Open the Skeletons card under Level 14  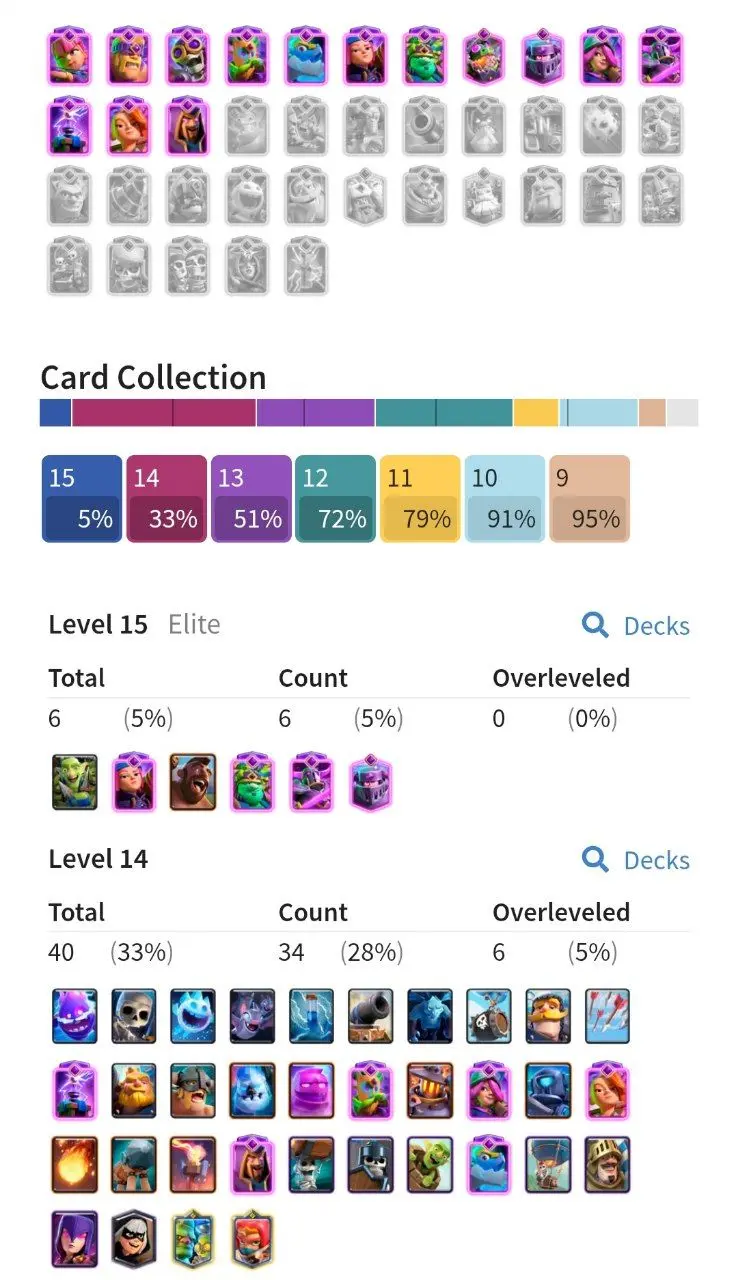133,1016
